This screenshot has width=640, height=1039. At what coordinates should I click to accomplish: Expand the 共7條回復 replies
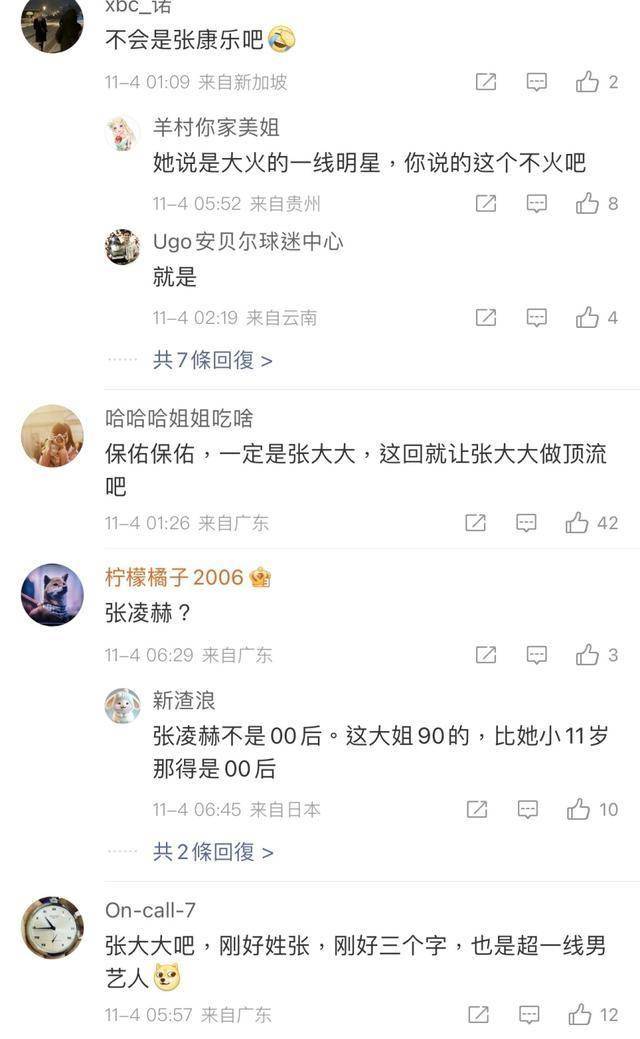[212, 360]
